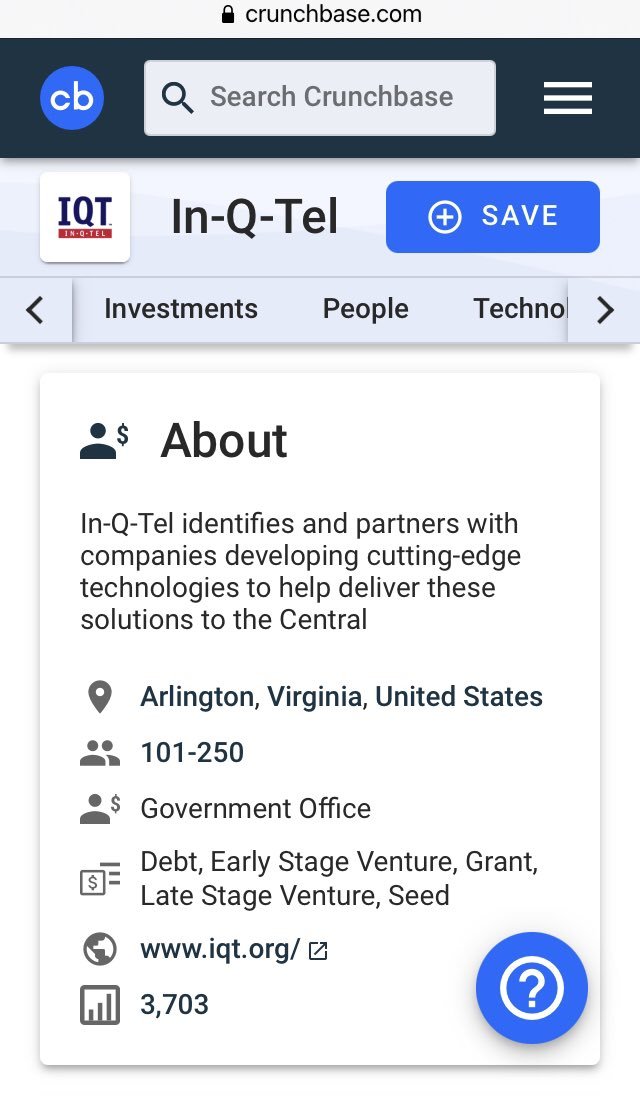Switch to the Technology tab
640x1096 pixels.
[x=520, y=309]
